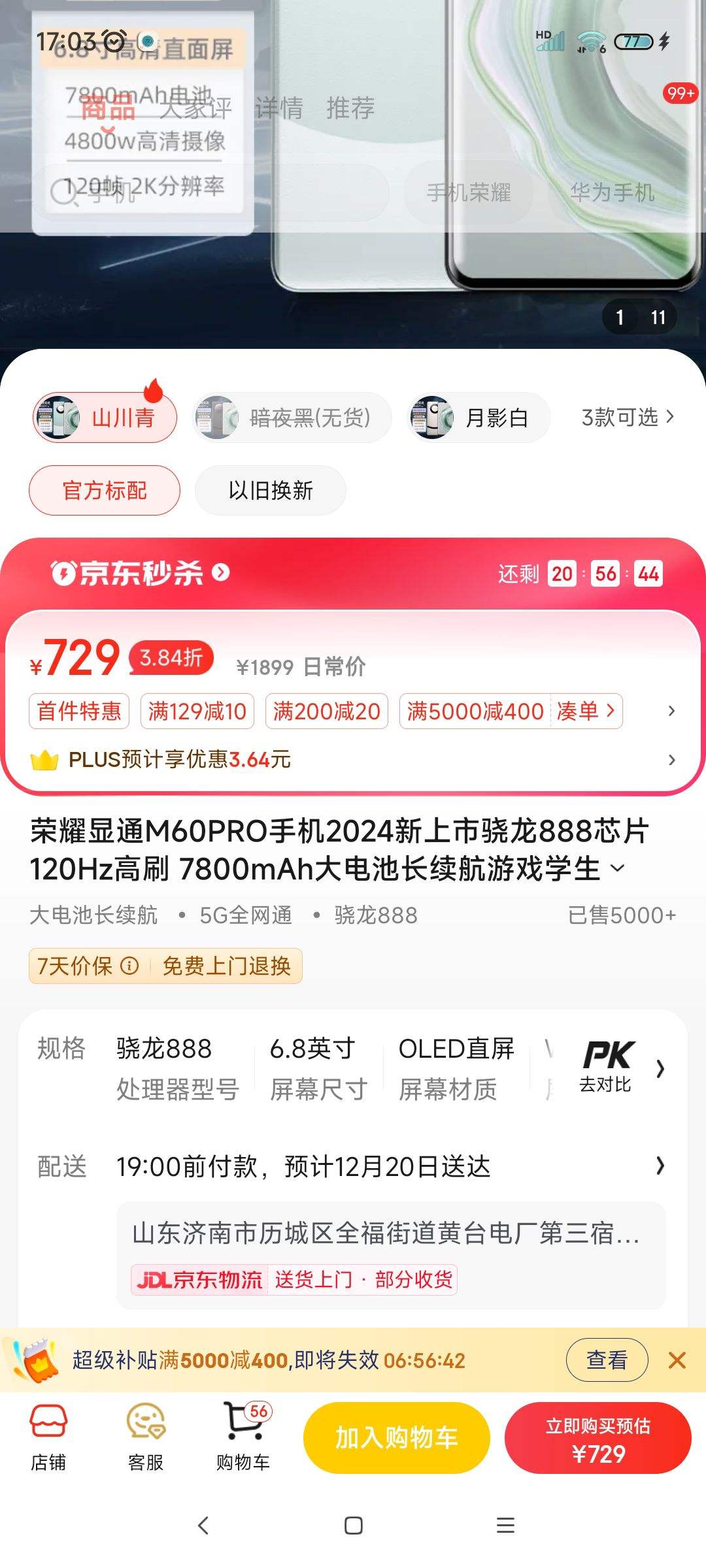The height and width of the screenshot is (1568, 706).
Task: Click the 7天价保 info icon
Action: (x=131, y=966)
